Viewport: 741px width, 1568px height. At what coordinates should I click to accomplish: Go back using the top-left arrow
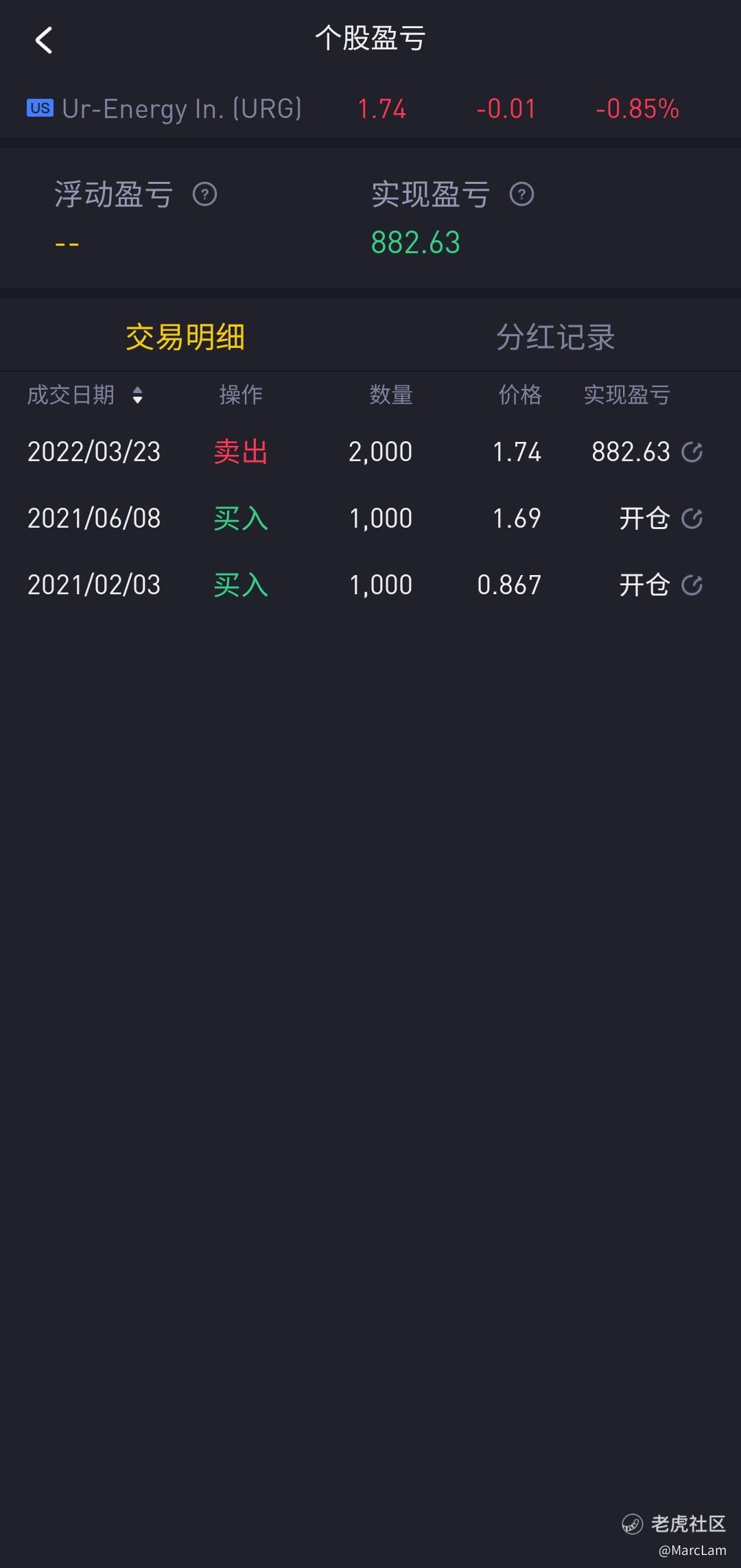pos(44,40)
